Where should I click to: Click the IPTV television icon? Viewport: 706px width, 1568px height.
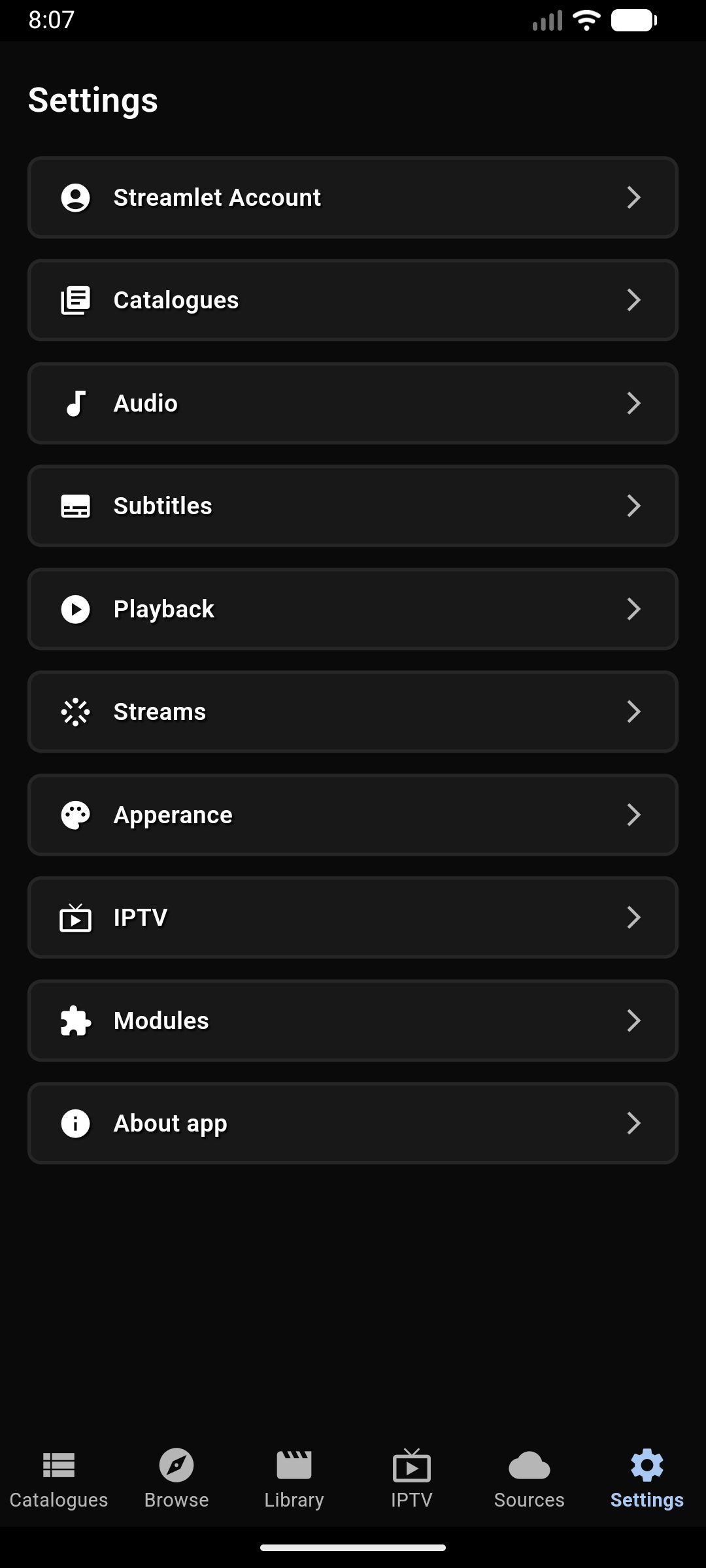(x=75, y=917)
